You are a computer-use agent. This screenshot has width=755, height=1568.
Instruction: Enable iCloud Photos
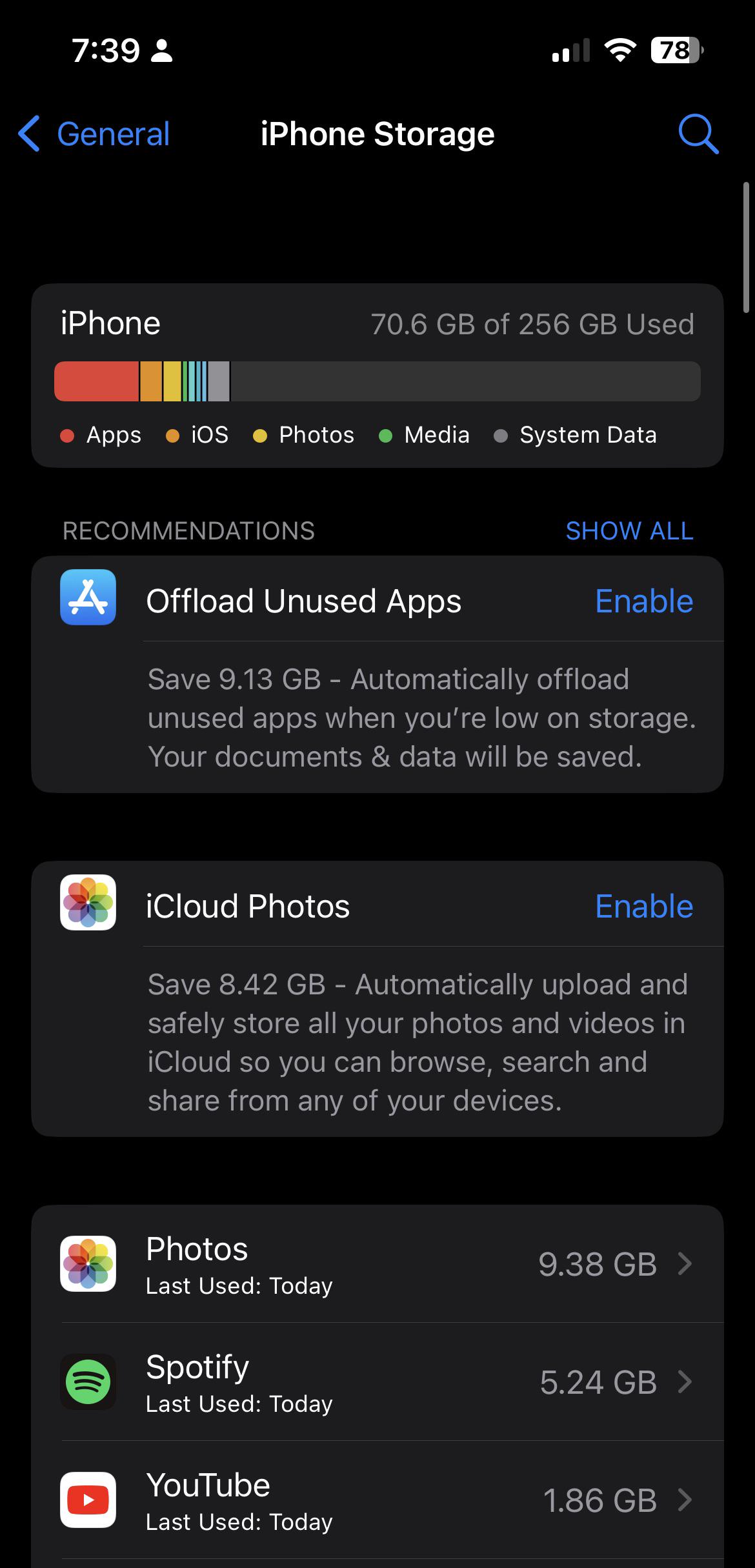644,906
